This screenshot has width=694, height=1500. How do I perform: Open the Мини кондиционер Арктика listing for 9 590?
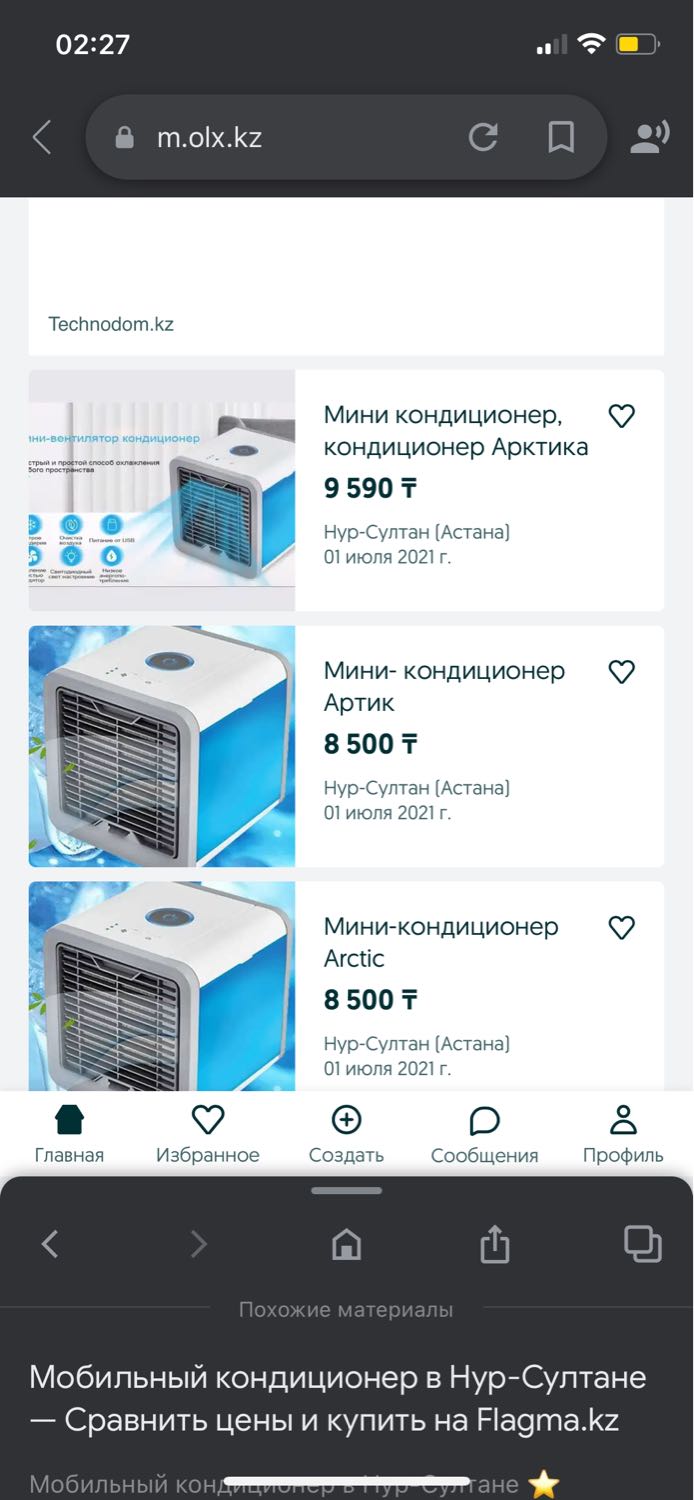click(346, 490)
